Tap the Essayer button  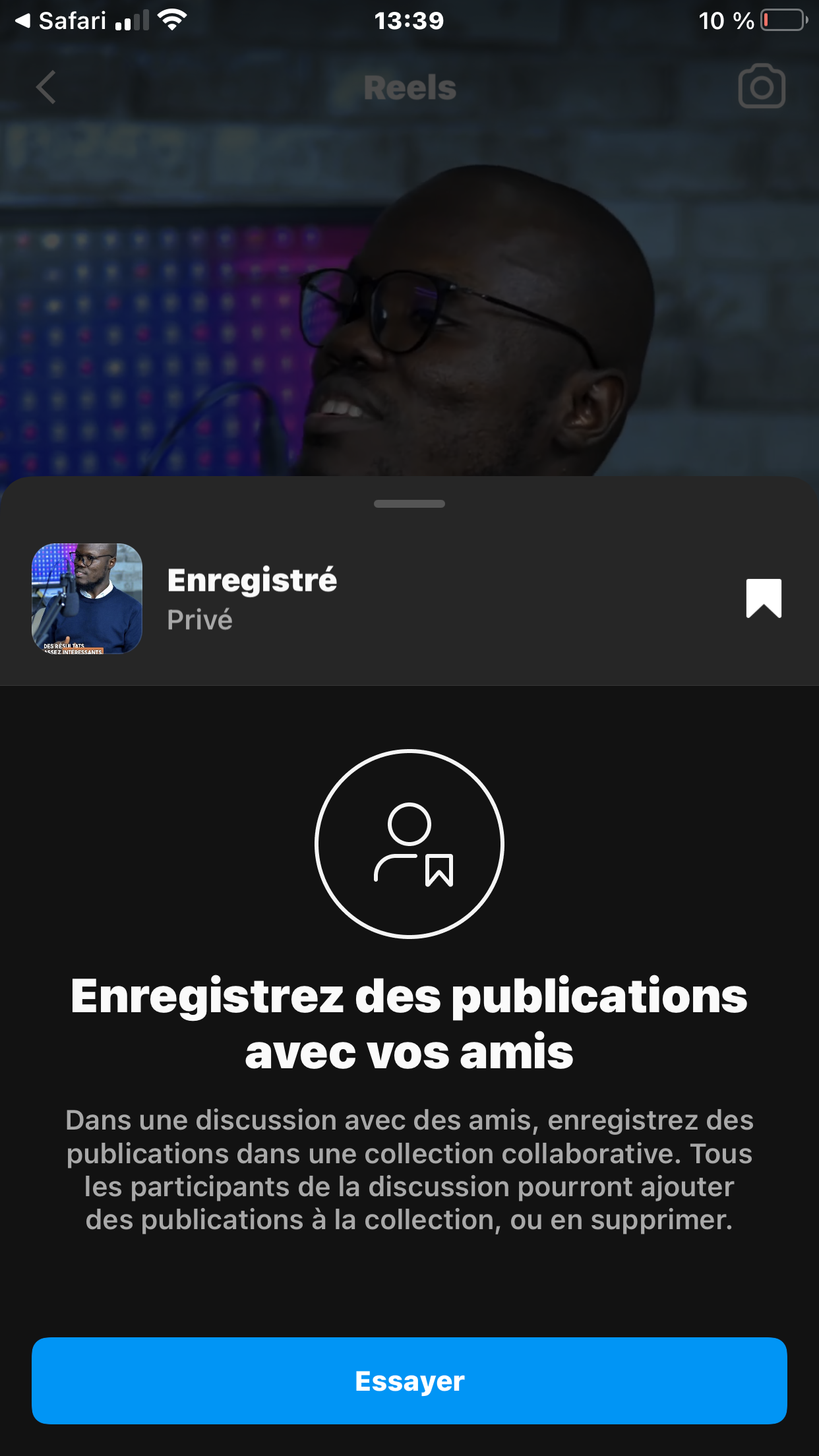click(409, 1380)
